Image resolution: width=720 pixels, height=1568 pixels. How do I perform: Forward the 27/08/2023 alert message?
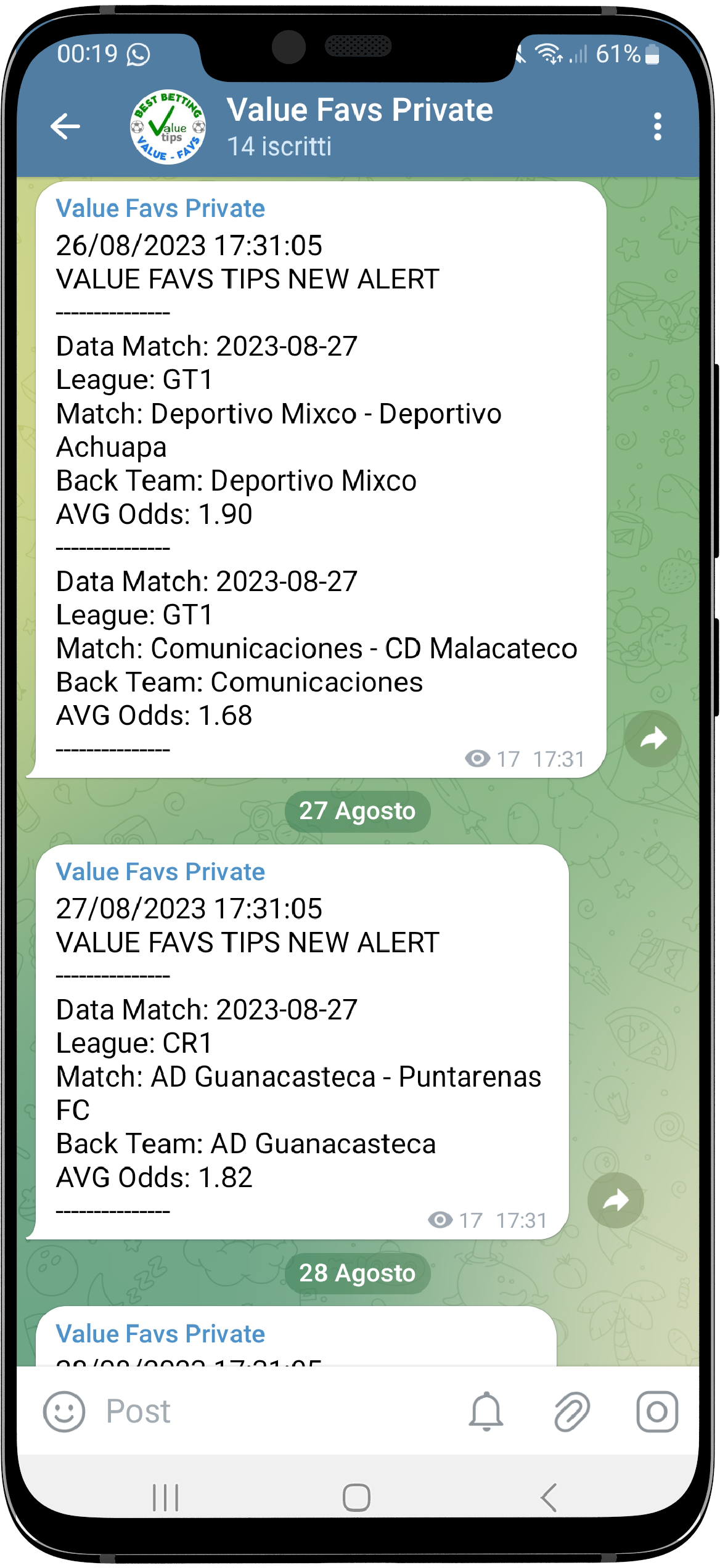[x=616, y=1200]
